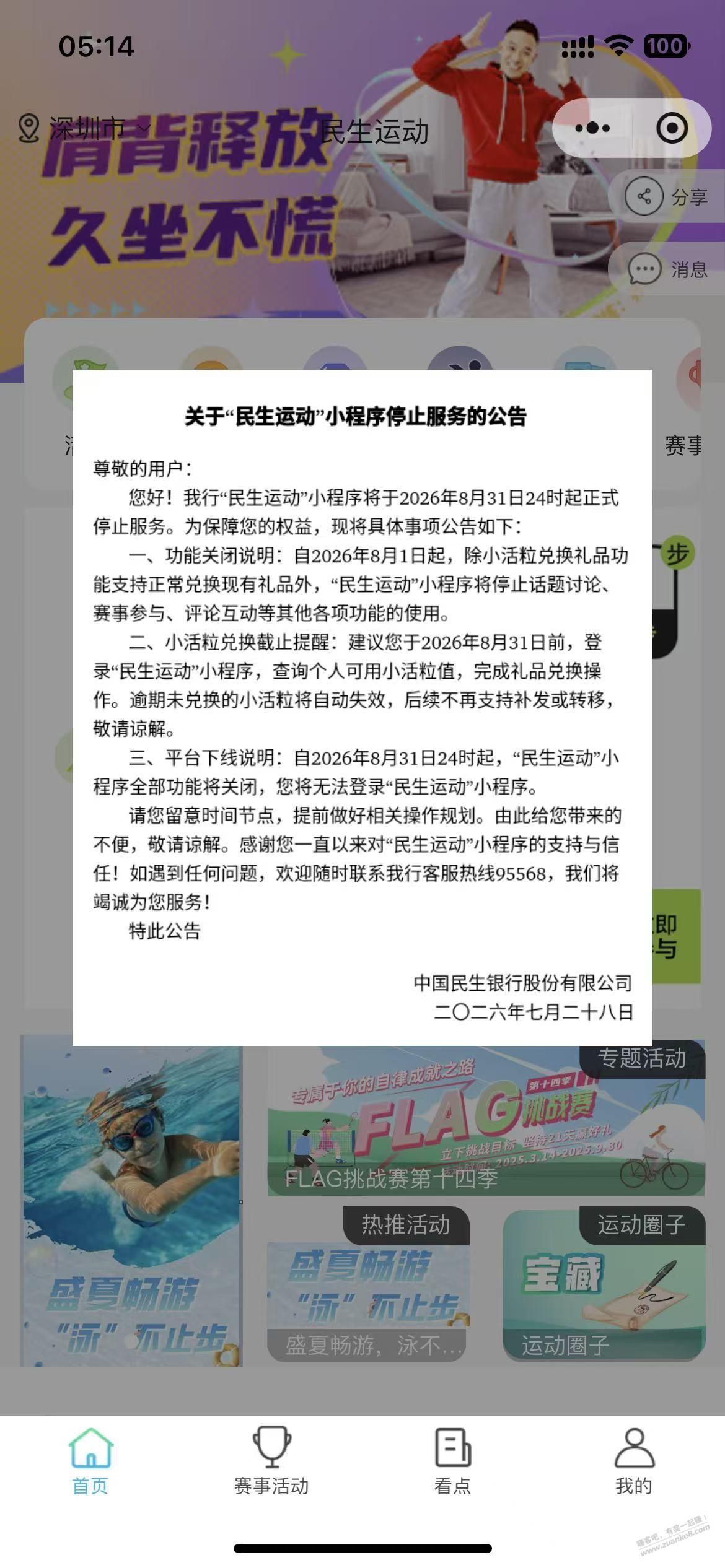Switch to the 首页 tab
725x1568 pixels.
(90, 1461)
